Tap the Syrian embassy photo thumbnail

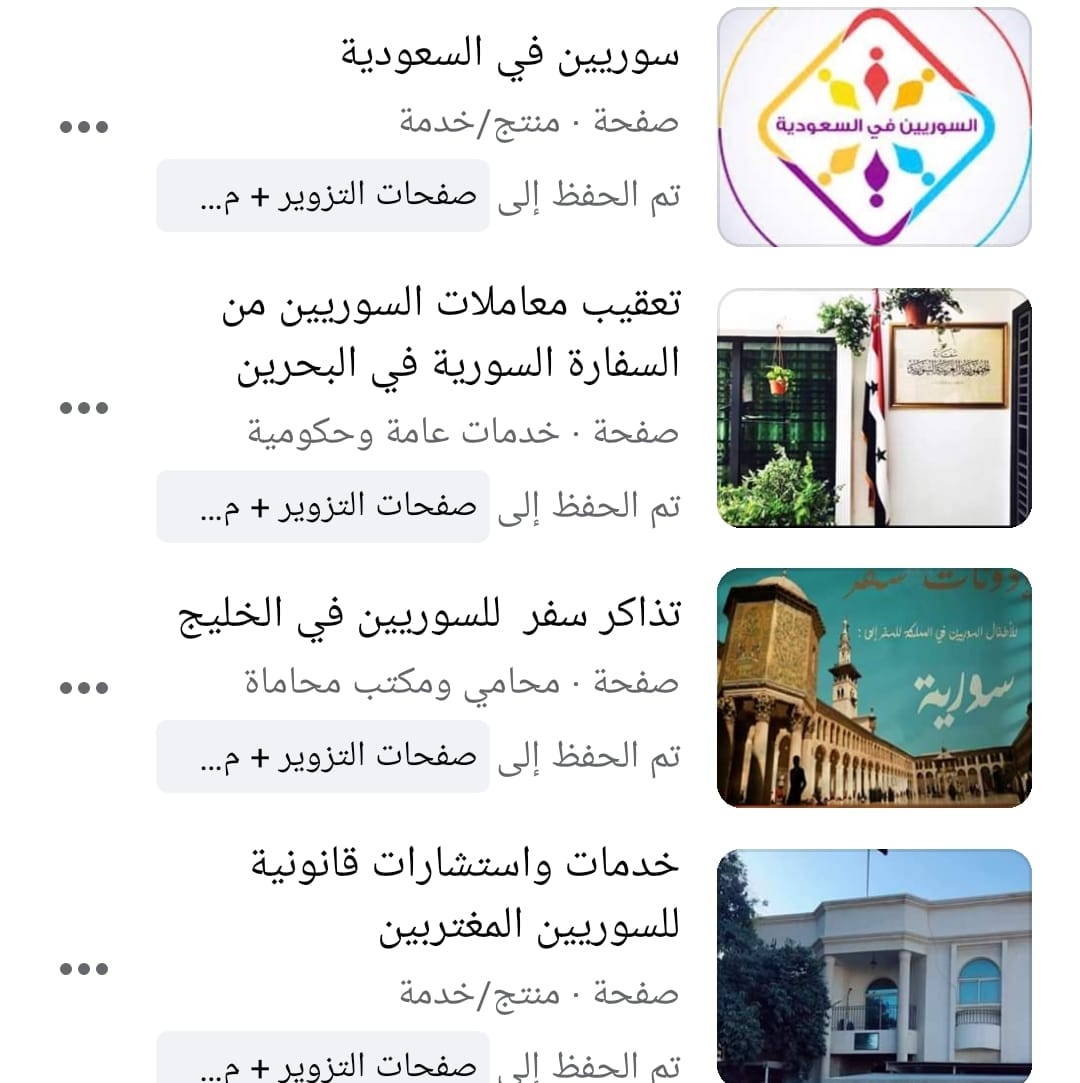(874, 408)
